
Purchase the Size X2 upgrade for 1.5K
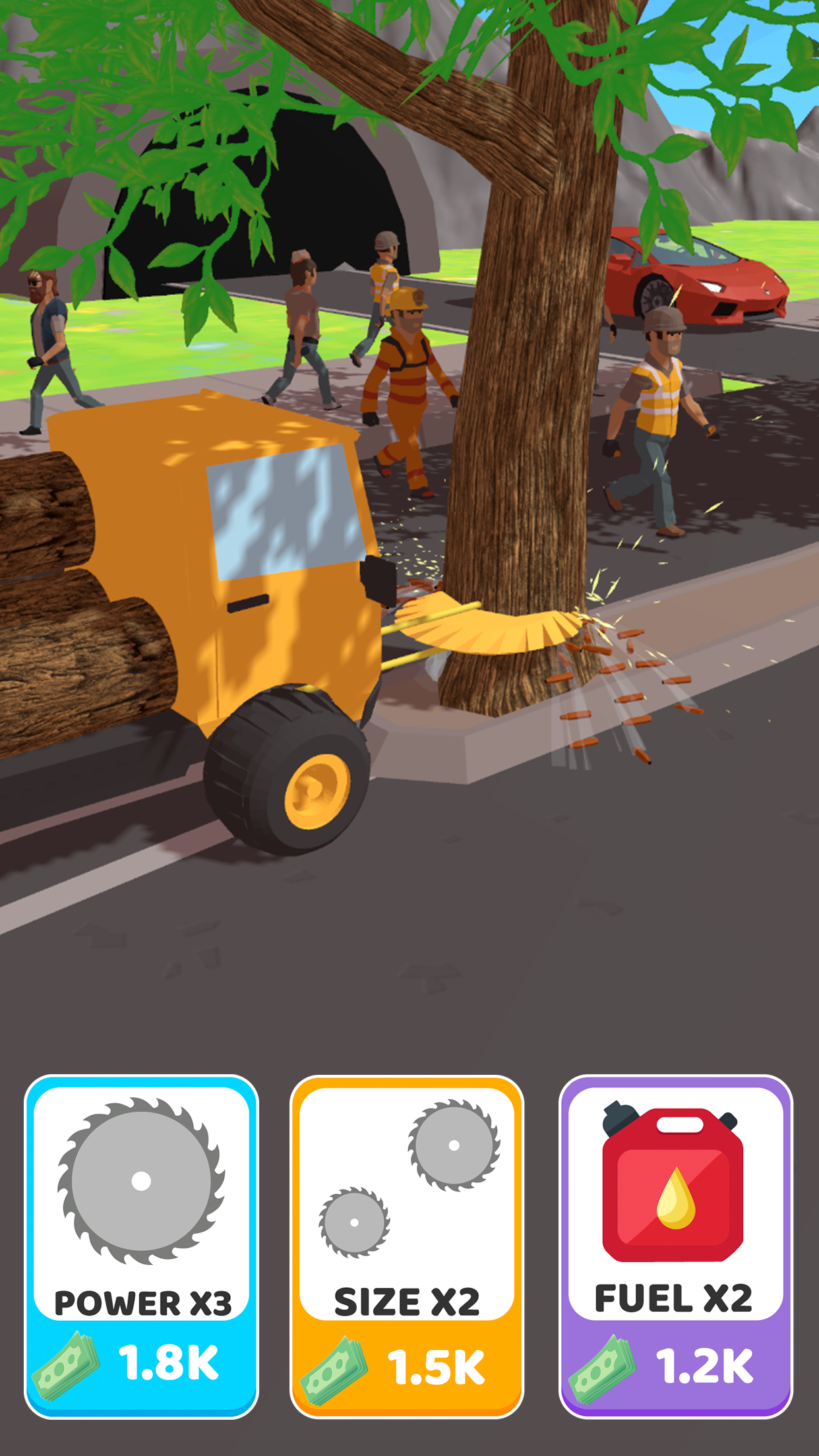point(407,1245)
